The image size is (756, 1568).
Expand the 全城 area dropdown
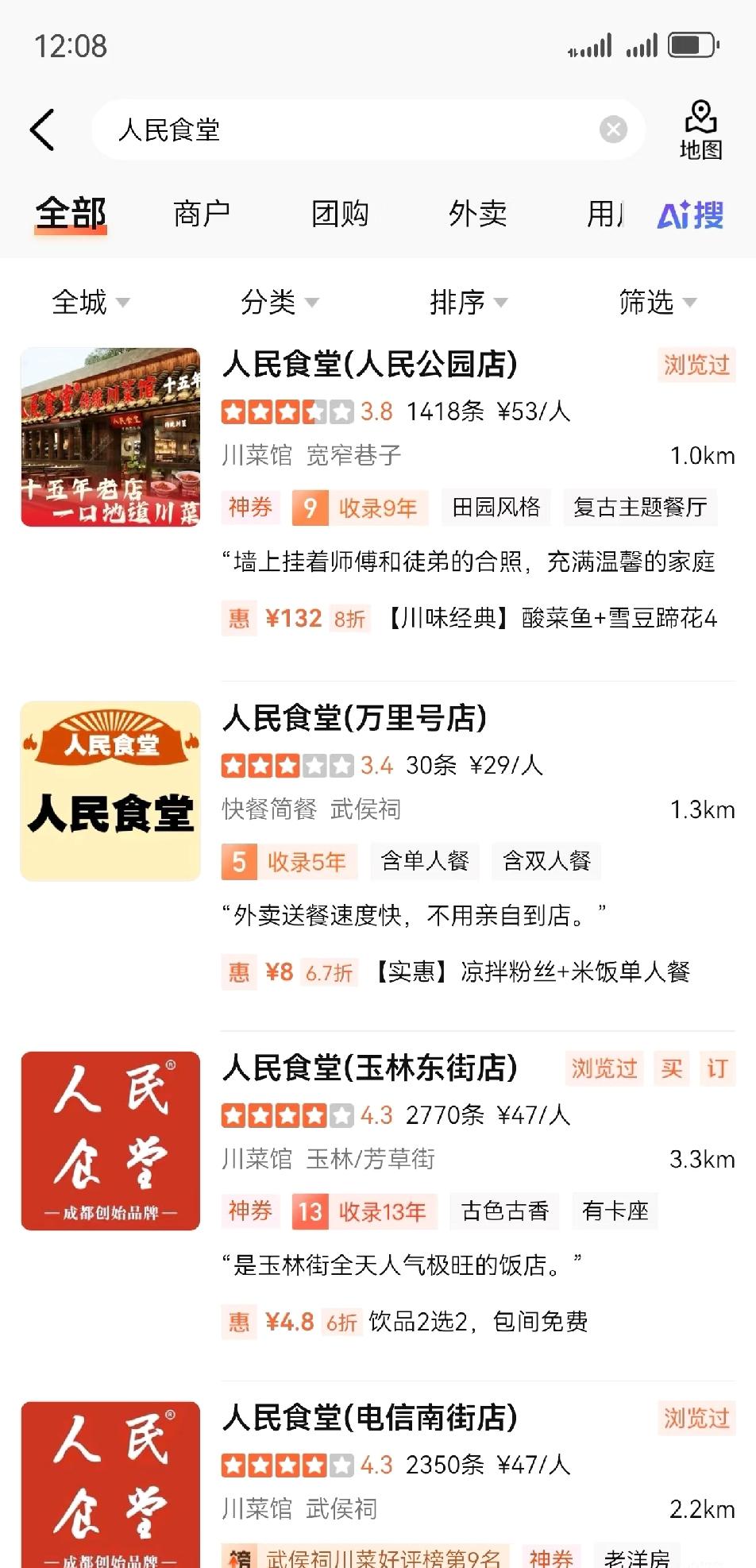(x=90, y=302)
